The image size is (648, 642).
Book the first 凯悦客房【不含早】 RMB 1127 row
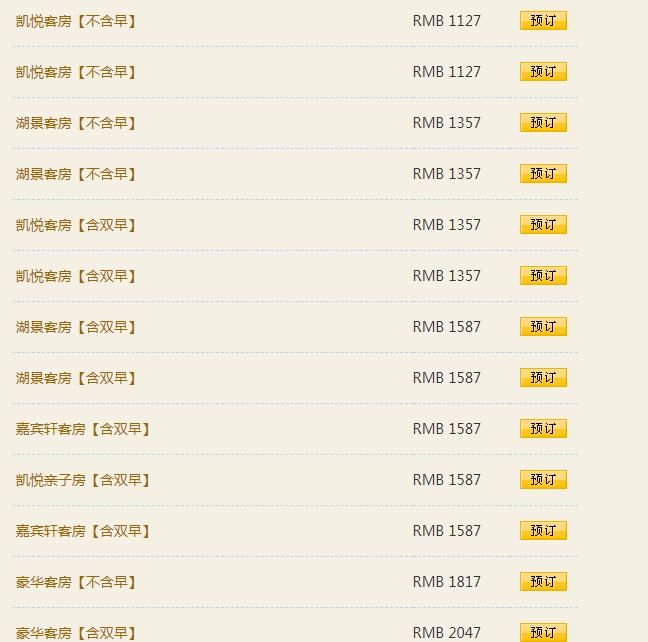coord(543,21)
